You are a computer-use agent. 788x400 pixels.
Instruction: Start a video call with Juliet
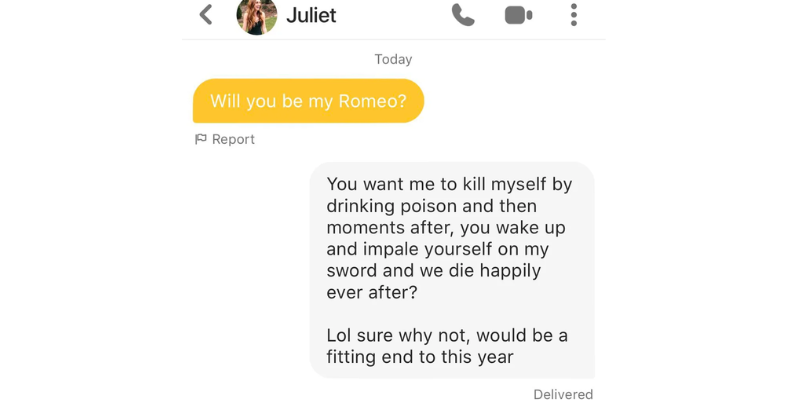[518, 15]
